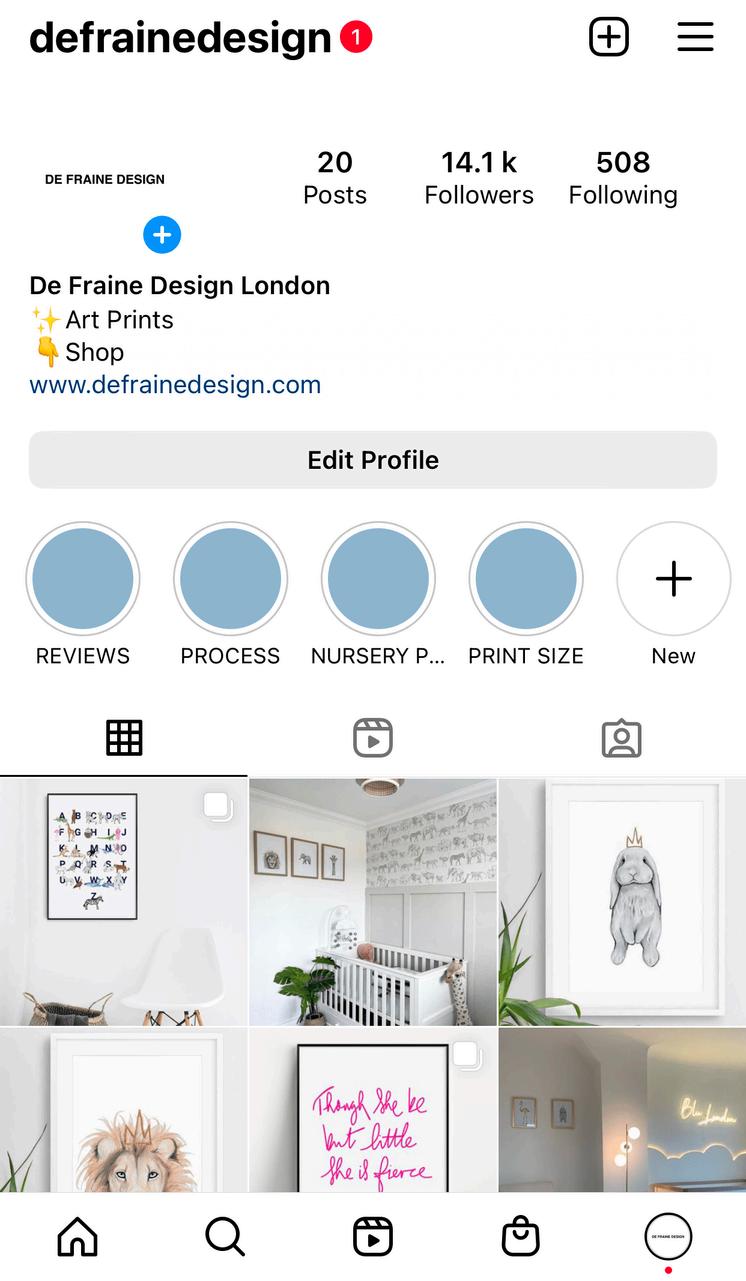The width and height of the screenshot is (746, 1281).
Task: Switch to the posts grid tab
Action: click(124, 738)
